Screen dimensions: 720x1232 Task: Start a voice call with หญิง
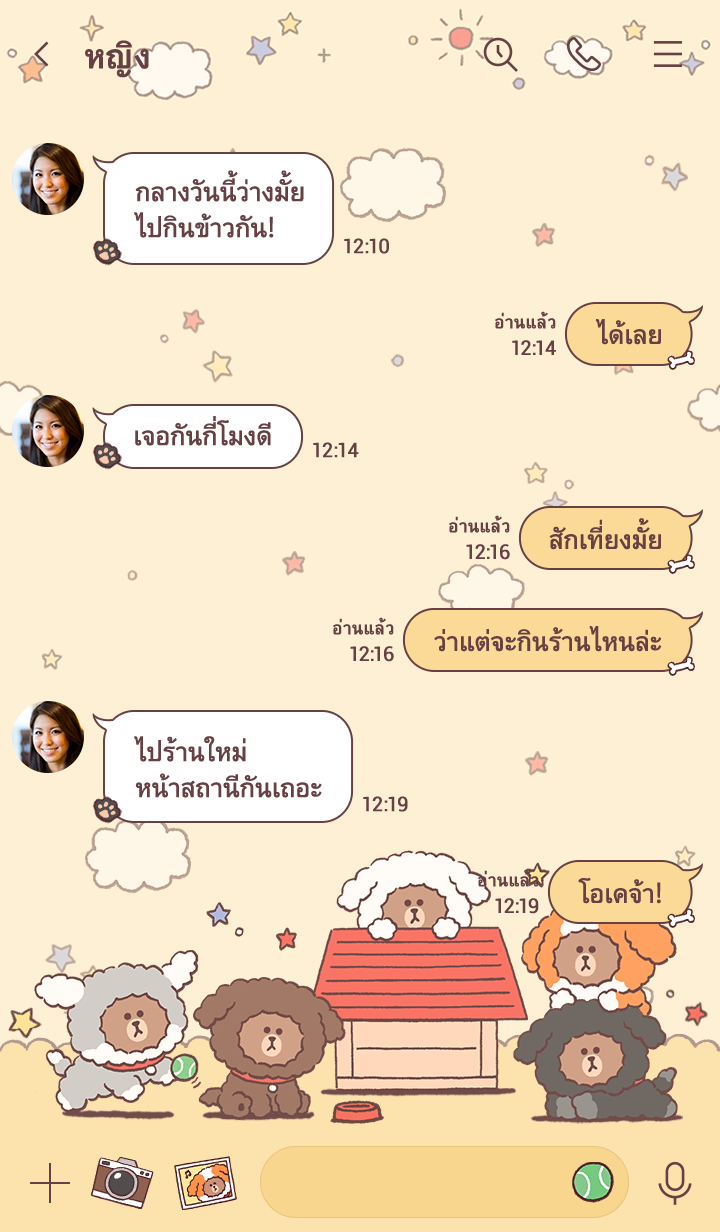pyautogui.click(x=582, y=55)
